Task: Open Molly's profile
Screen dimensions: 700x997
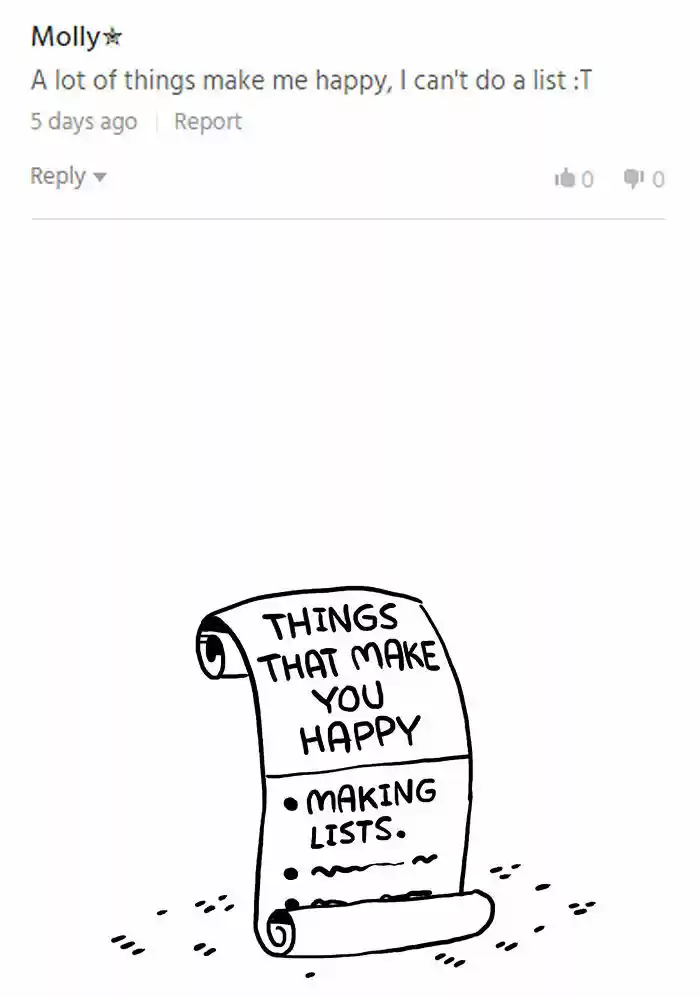Action: (66, 37)
